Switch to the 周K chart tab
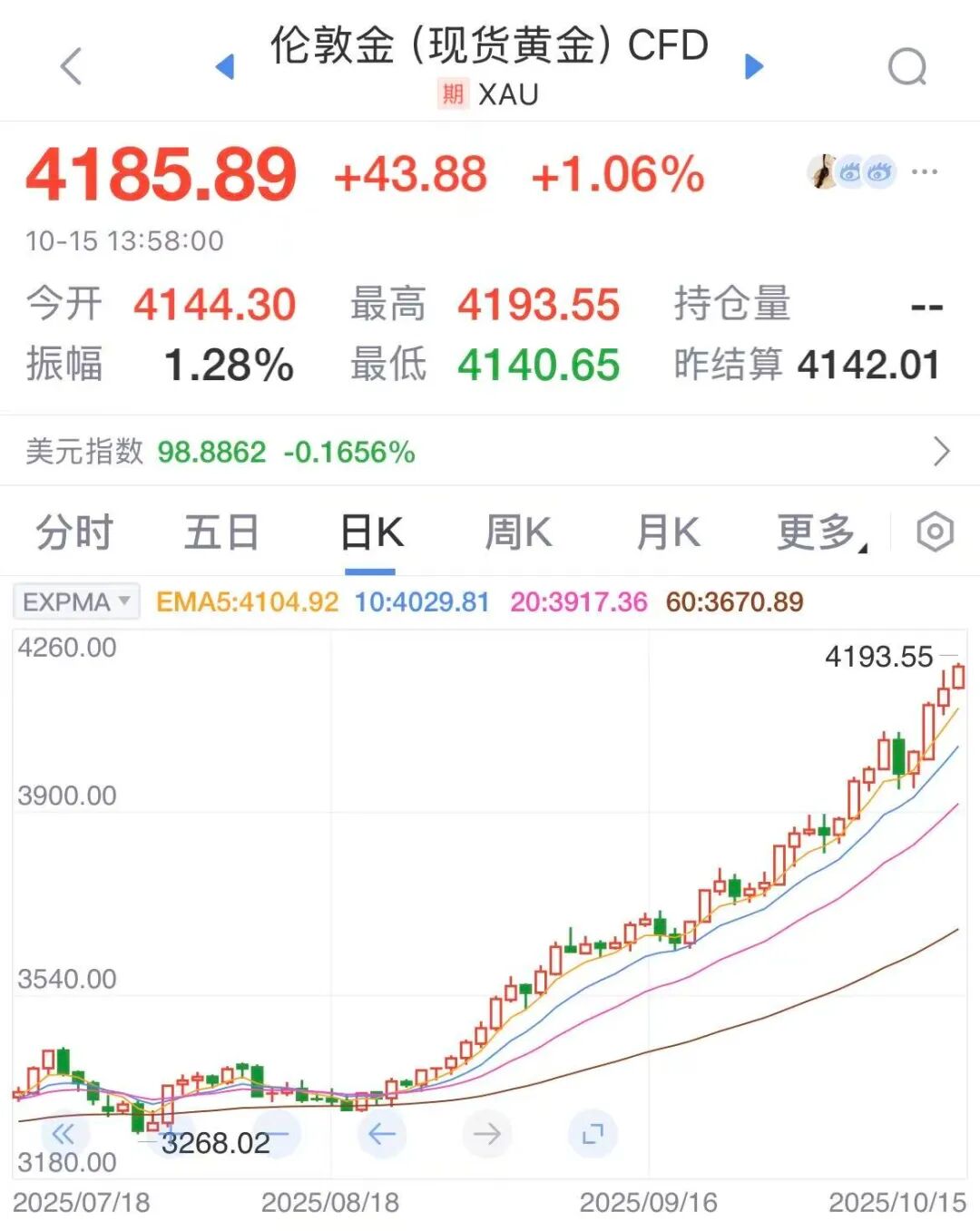980x1231 pixels. [x=518, y=532]
